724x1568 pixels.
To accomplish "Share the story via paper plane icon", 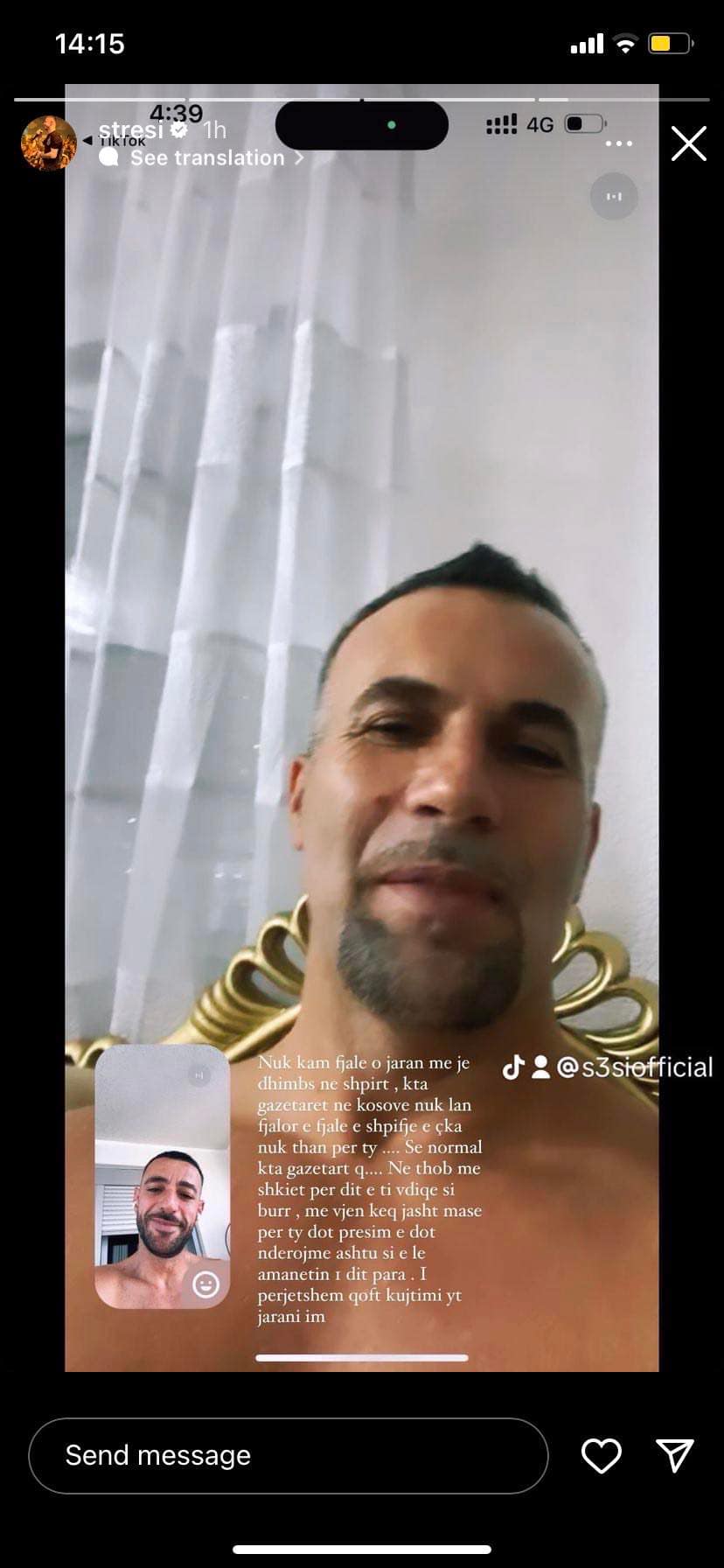I will (x=674, y=1456).
